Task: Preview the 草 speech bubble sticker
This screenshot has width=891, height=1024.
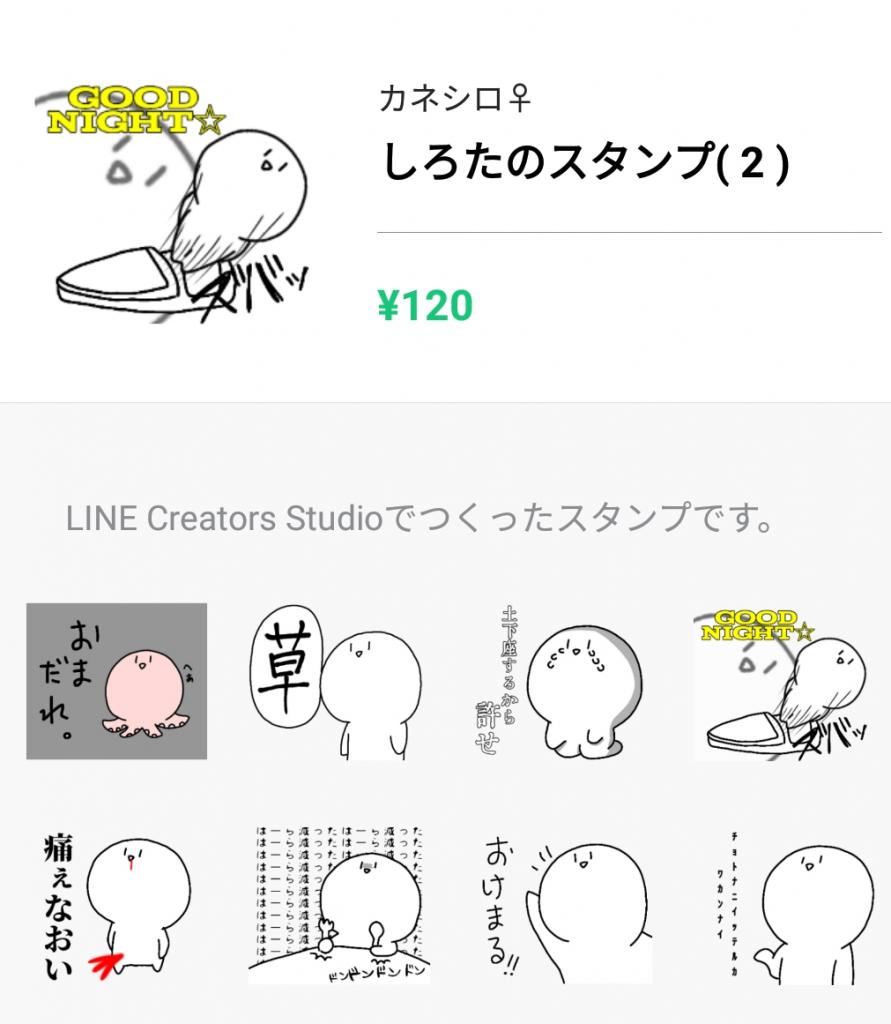Action: (x=338, y=681)
